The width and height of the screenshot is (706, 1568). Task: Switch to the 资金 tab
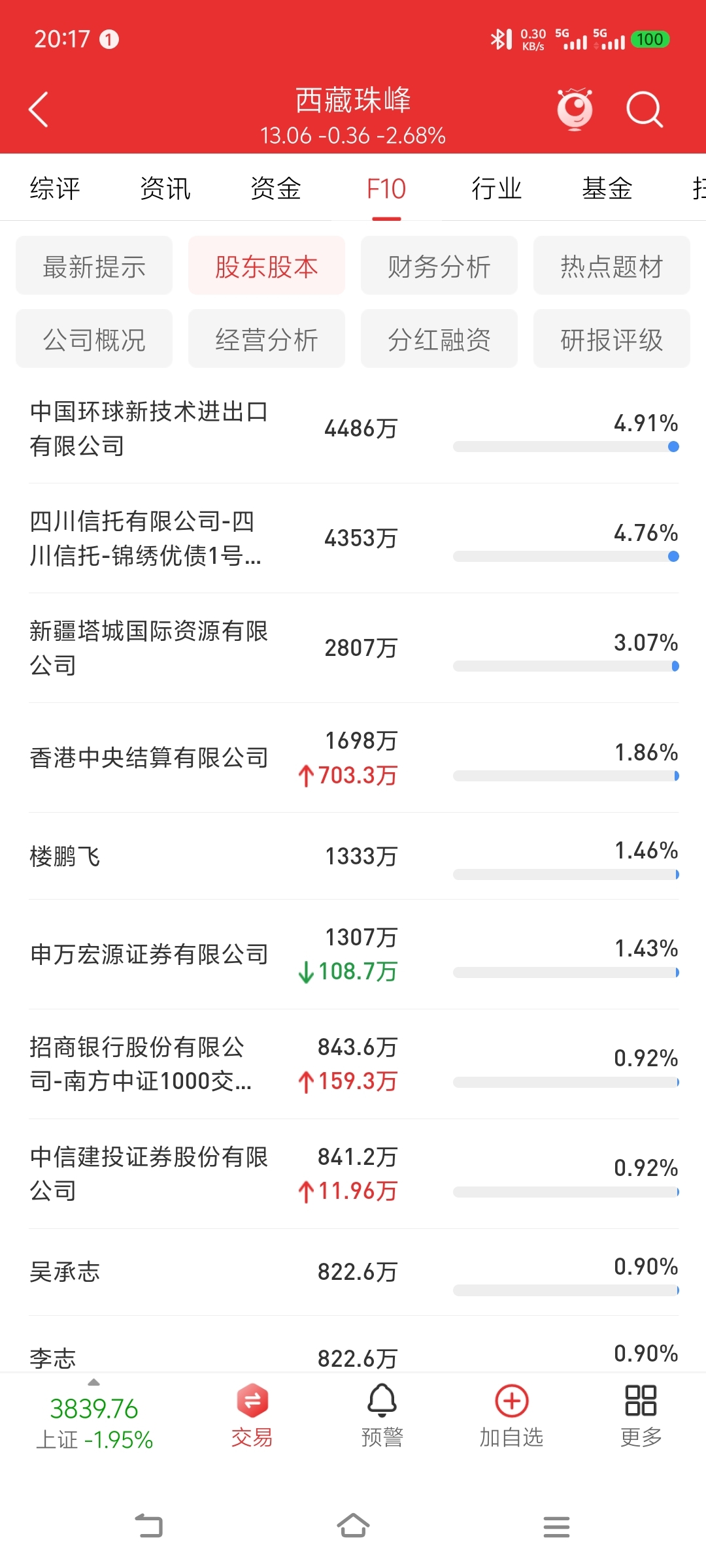click(276, 189)
